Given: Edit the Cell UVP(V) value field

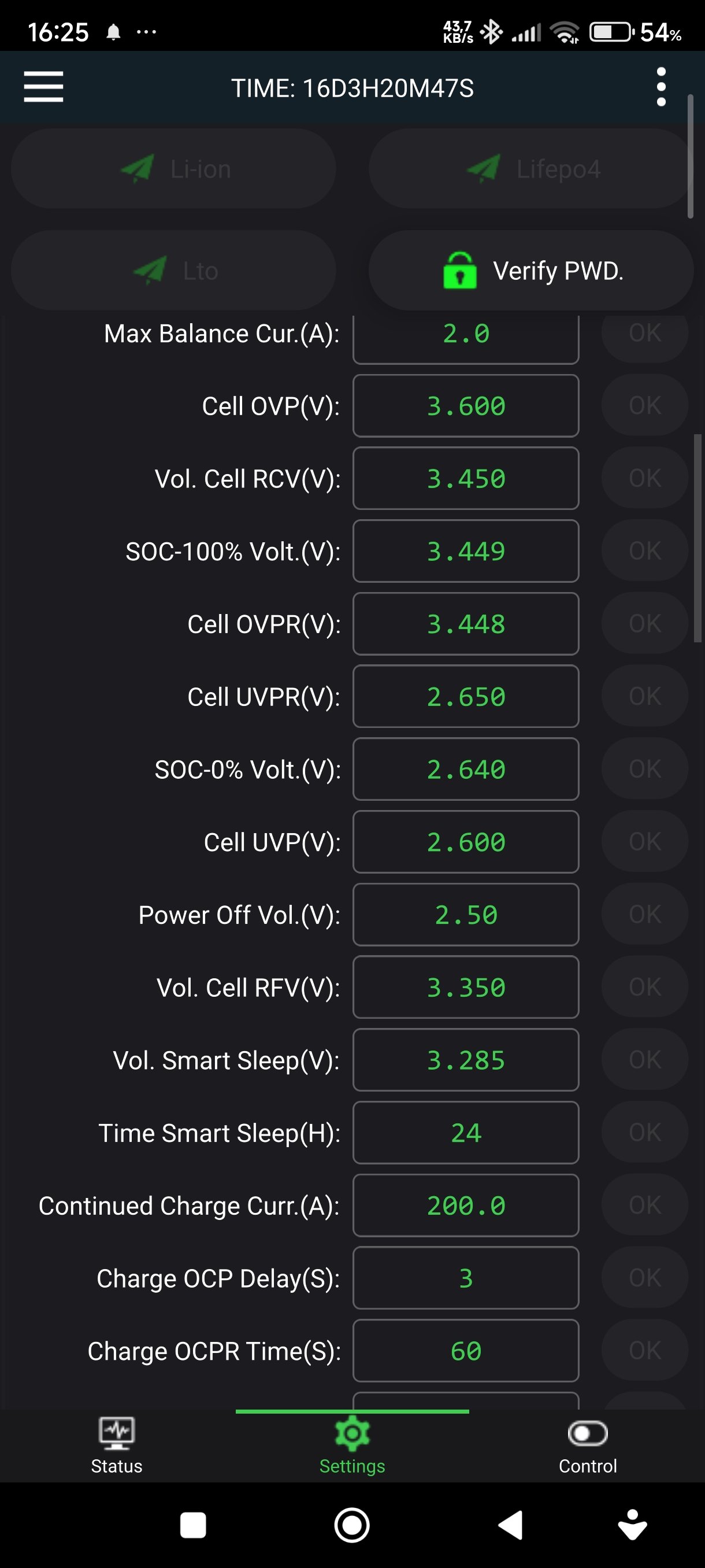Looking at the screenshot, I should point(465,842).
